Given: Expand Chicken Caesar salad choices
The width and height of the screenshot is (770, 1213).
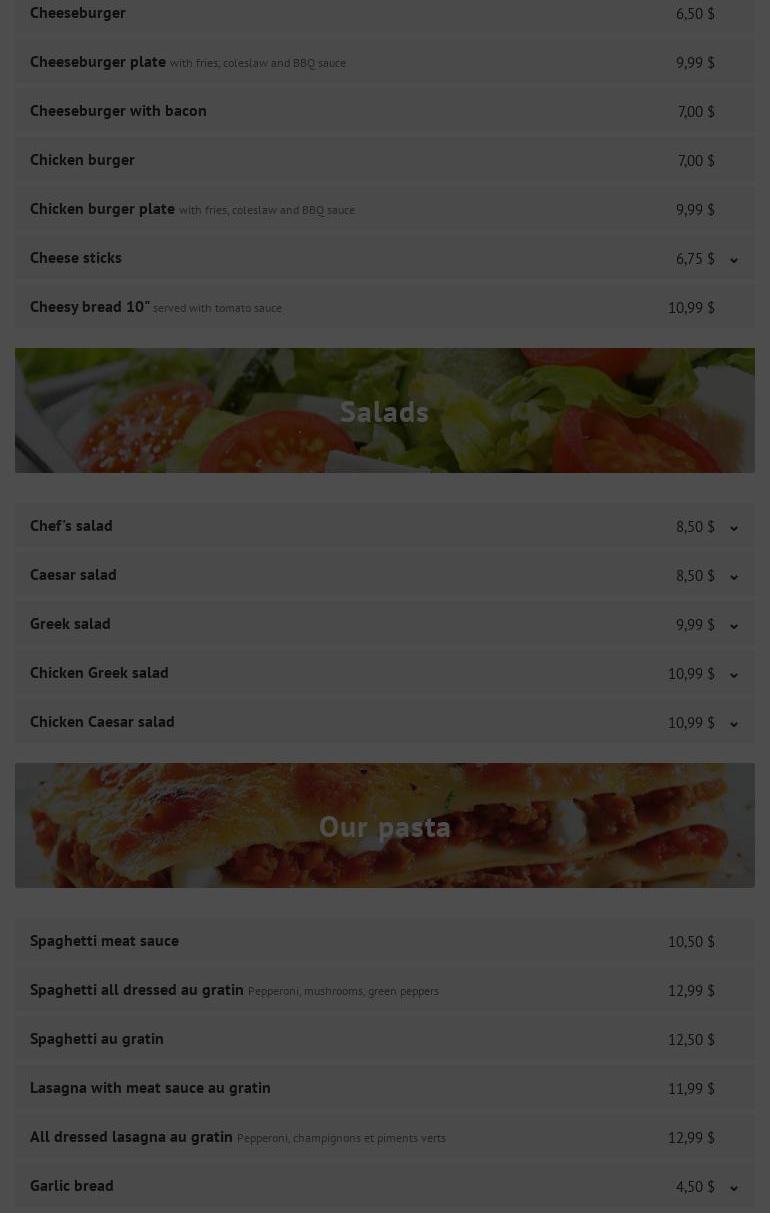Looking at the screenshot, I should (x=734, y=724).
